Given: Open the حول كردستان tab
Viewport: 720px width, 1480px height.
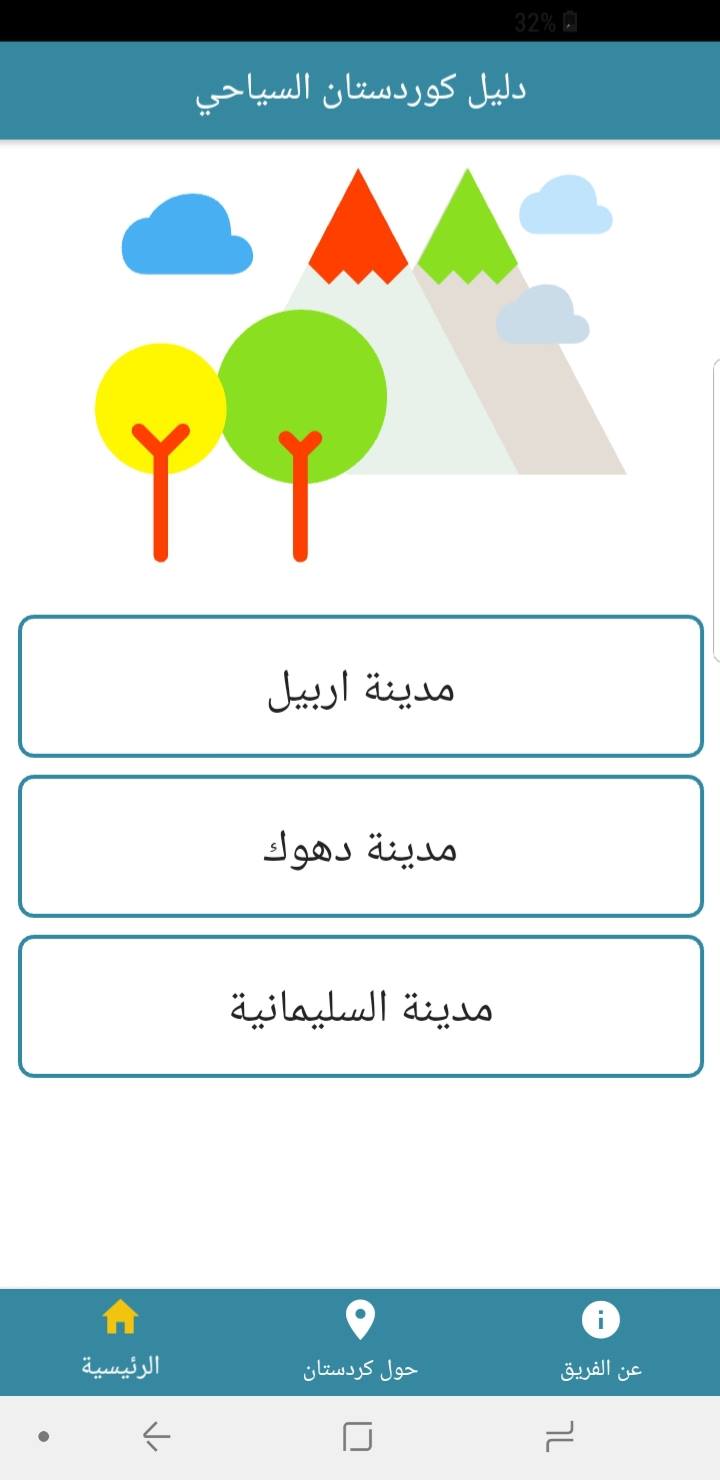Looking at the screenshot, I should (x=360, y=1341).
